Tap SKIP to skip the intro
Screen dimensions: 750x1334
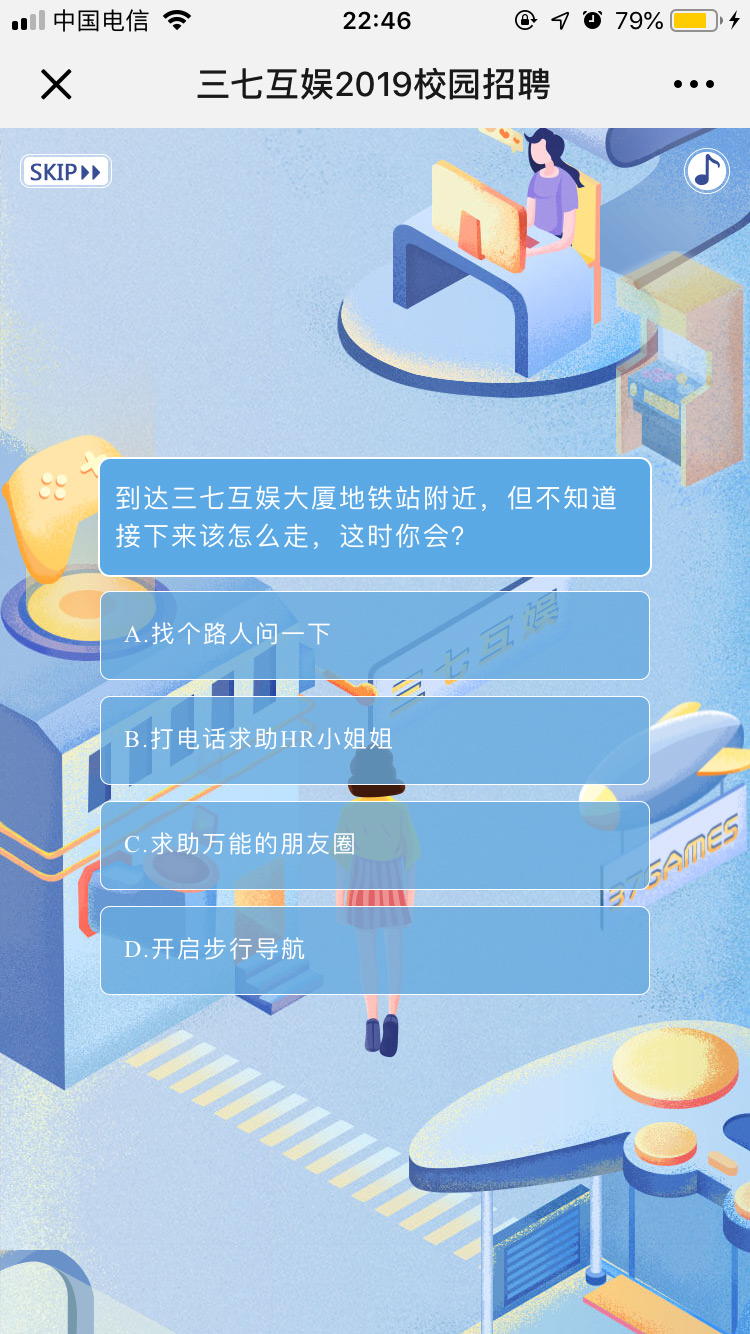click(x=65, y=172)
